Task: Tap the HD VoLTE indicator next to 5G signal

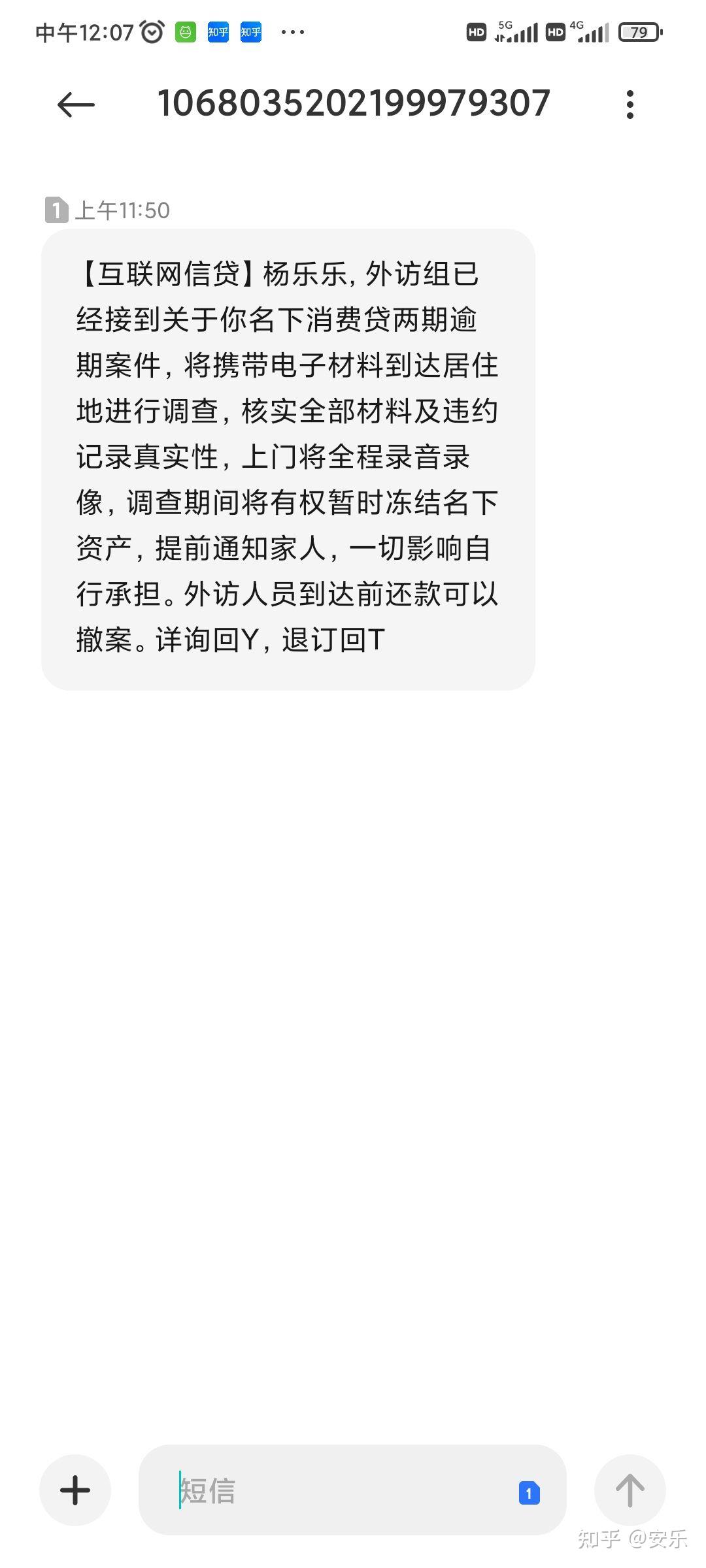Action: pos(475,31)
